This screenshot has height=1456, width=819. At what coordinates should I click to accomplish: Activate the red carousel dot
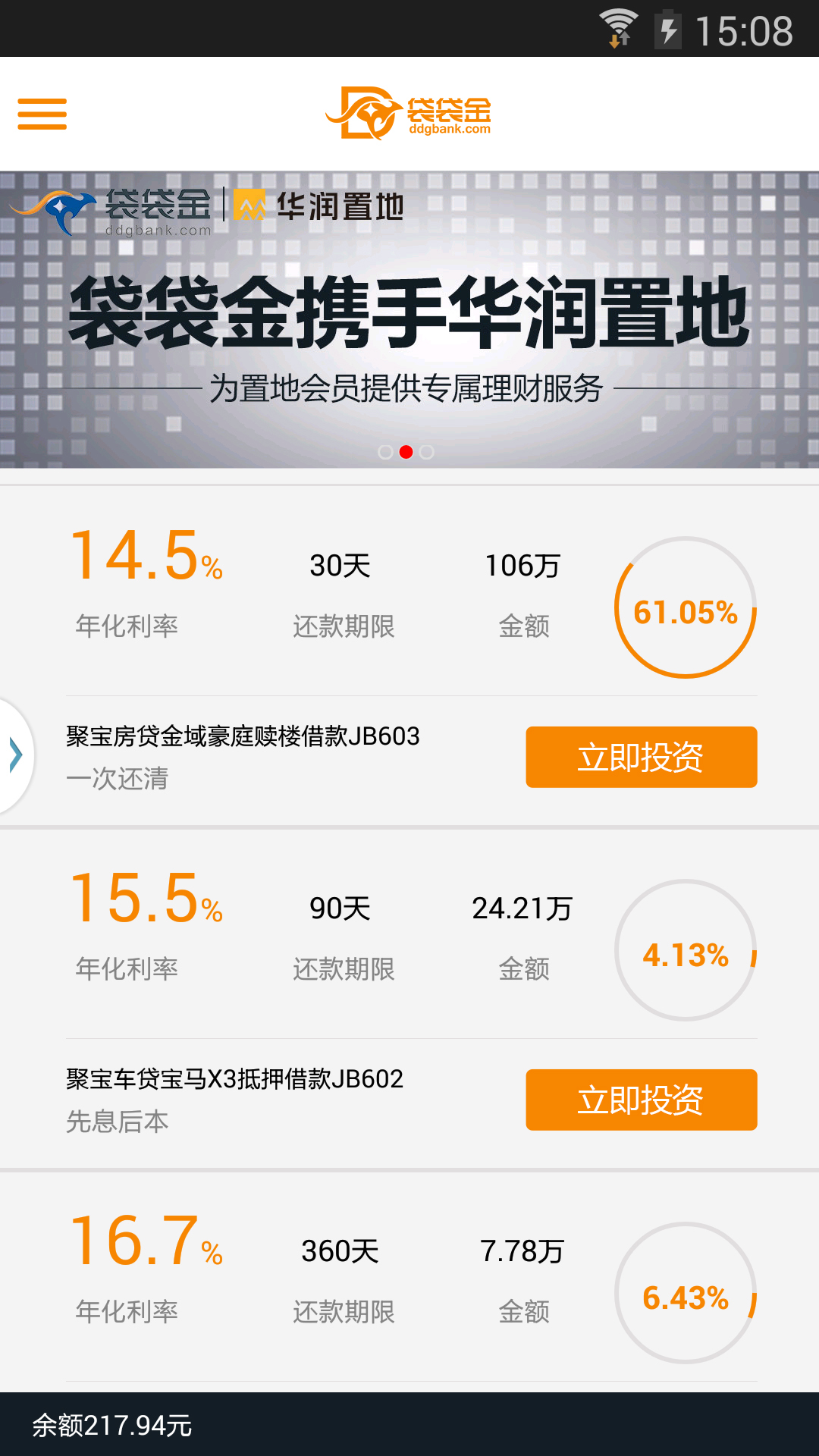coord(406,452)
